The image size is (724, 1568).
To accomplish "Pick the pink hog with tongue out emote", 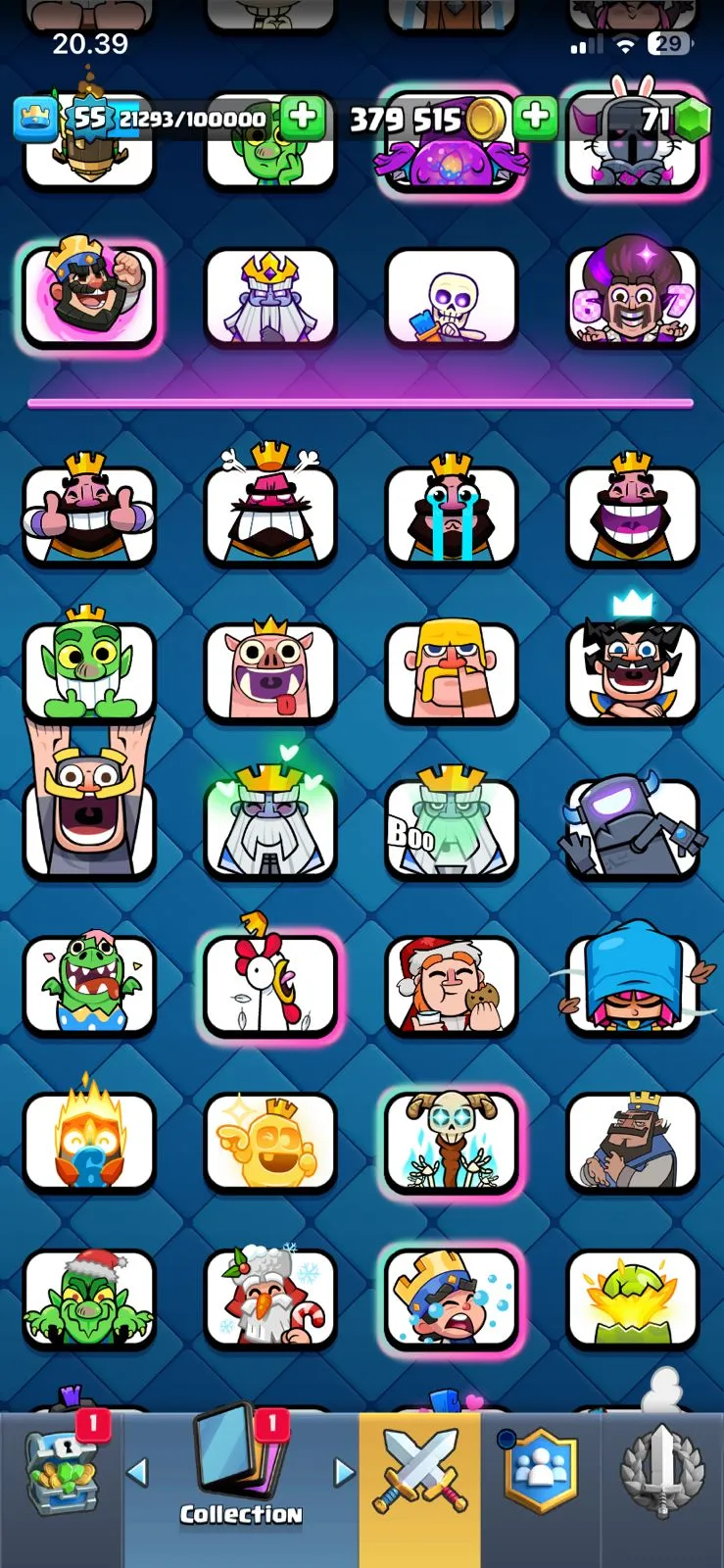I will tap(270, 671).
